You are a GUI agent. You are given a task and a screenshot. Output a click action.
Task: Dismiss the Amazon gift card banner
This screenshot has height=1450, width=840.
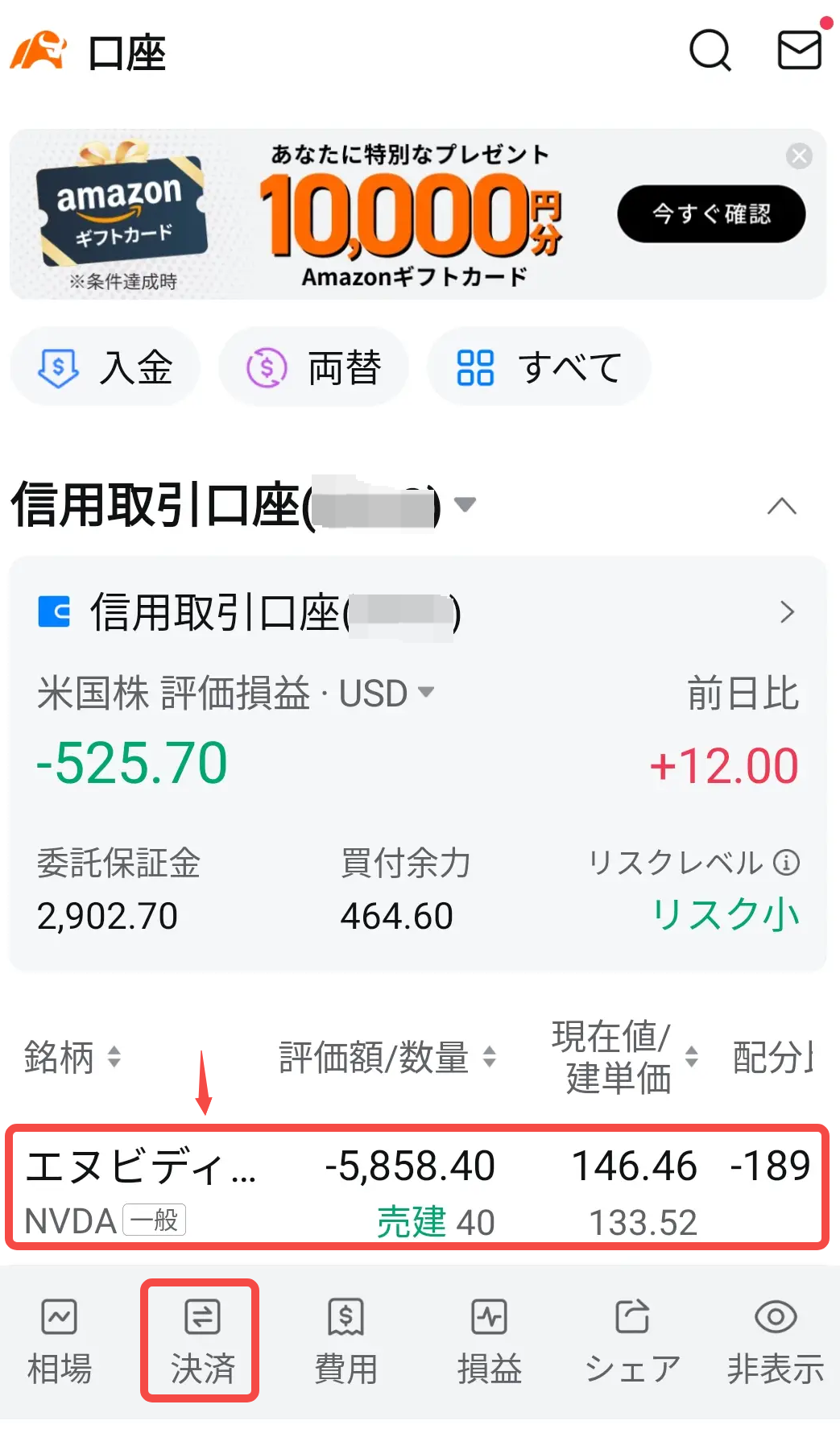click(799, 156)
